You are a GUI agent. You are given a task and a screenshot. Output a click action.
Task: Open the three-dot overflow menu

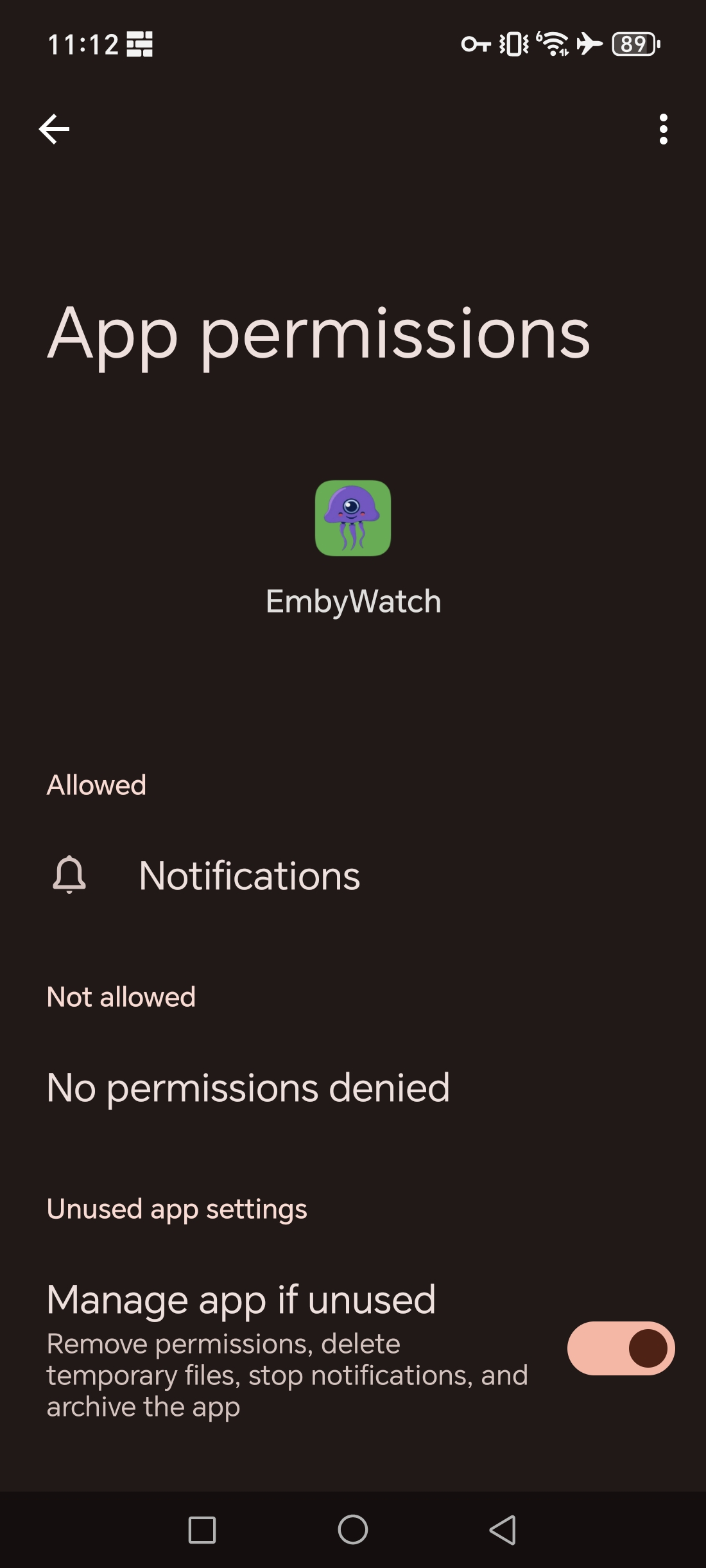663,129
